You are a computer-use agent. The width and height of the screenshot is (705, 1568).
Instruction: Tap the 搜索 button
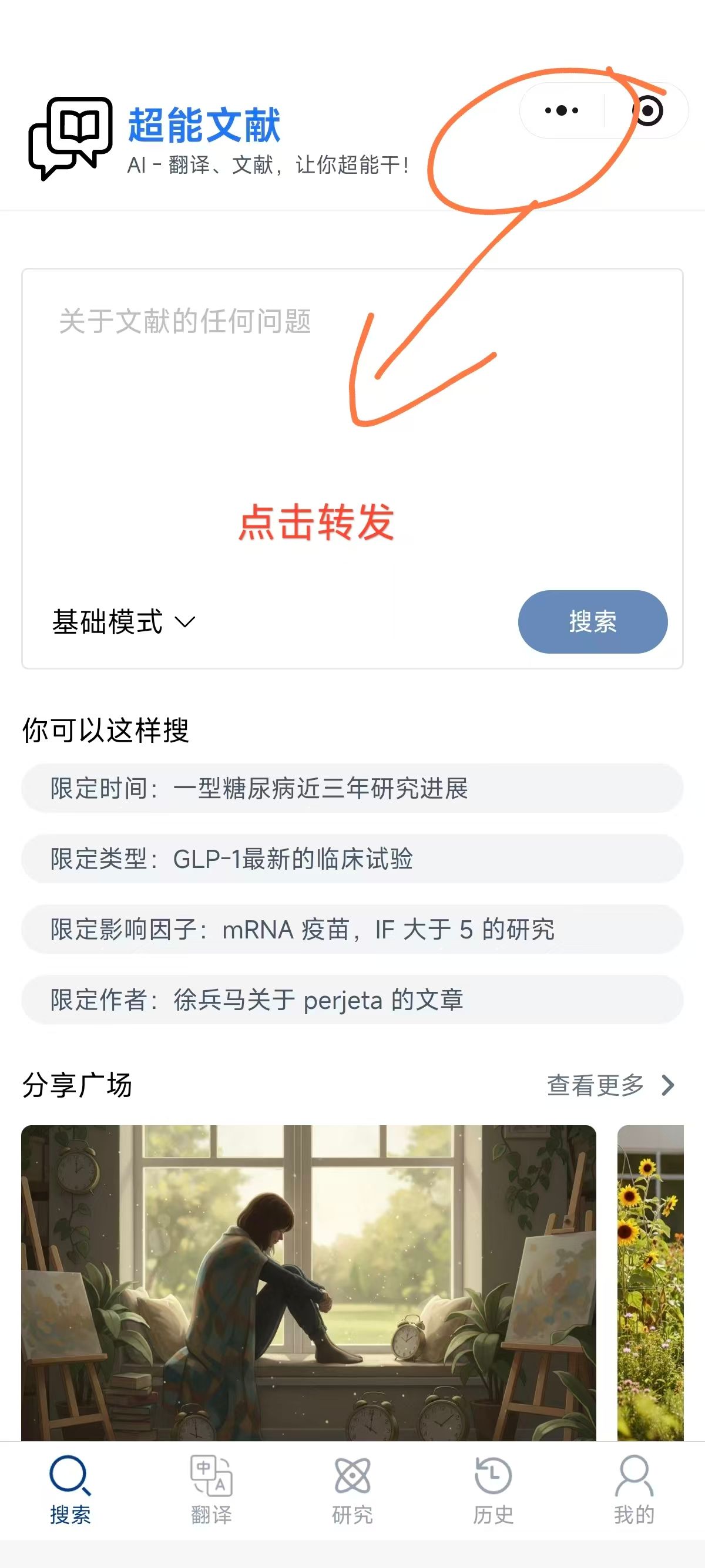(592, 622)
